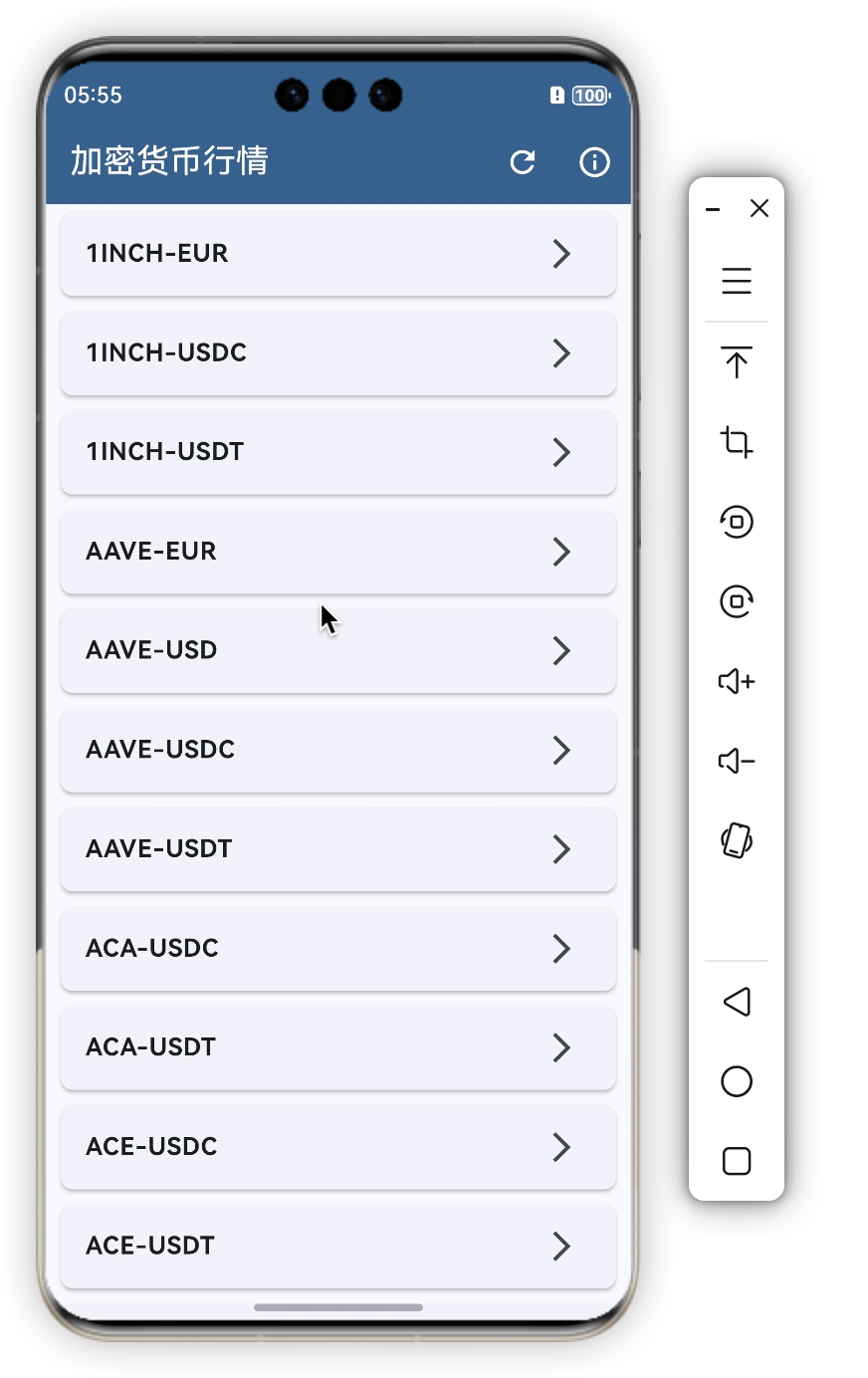
Task: View 1INCH-USDC market details
Action: coord(338,352)
